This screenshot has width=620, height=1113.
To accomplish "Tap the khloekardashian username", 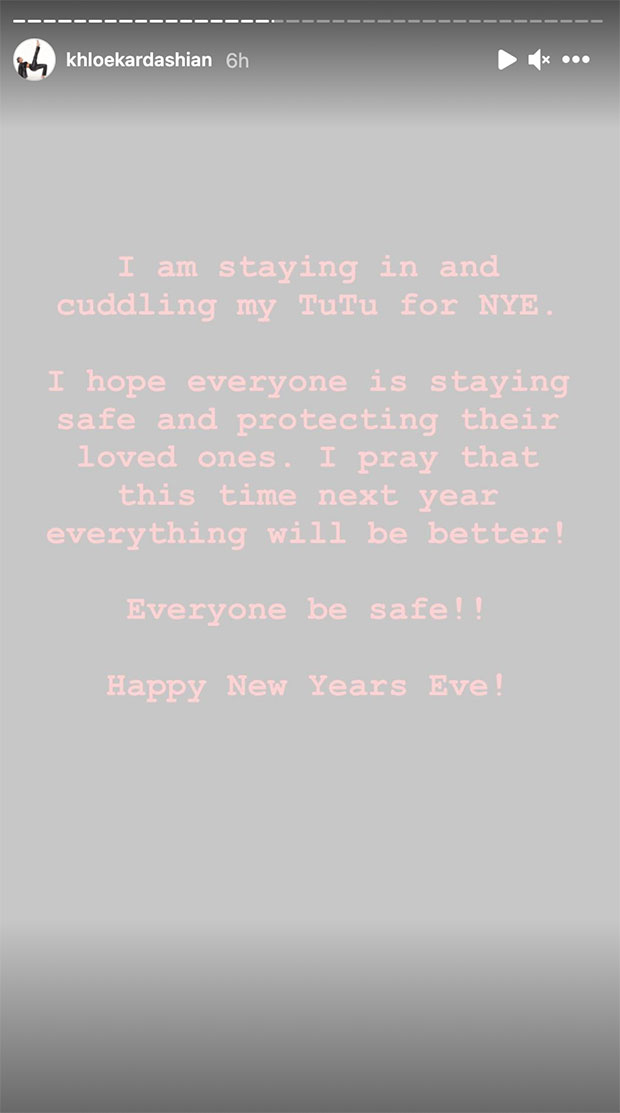I will tap(139, 60).
